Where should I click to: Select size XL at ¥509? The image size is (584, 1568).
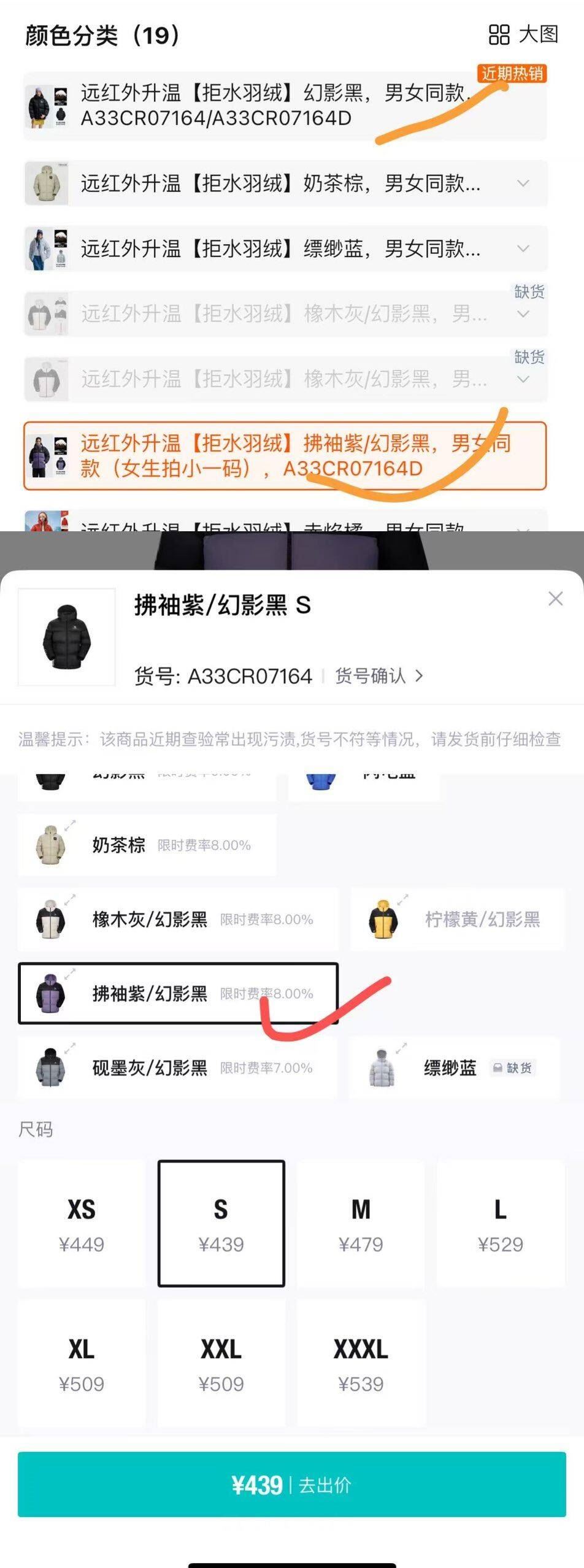[x=82, y=1362]
